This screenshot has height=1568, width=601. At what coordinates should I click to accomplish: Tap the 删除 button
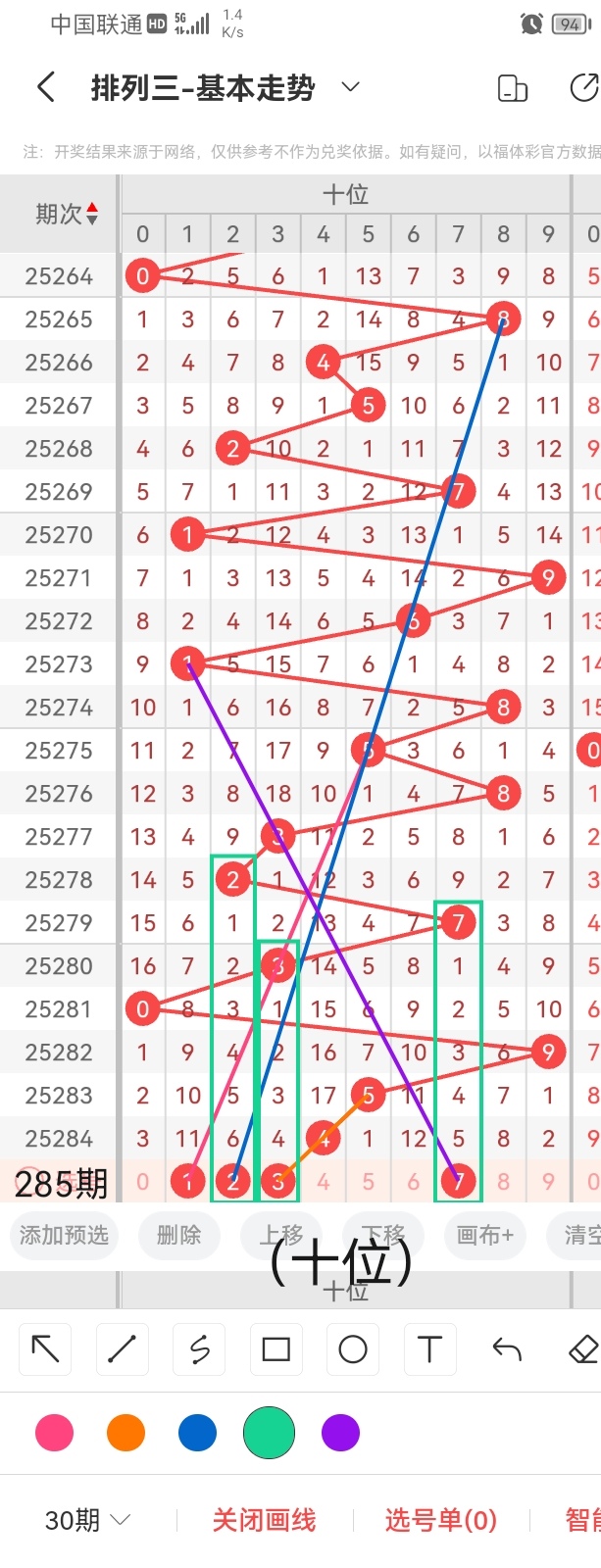click(x=178, y=1235)
